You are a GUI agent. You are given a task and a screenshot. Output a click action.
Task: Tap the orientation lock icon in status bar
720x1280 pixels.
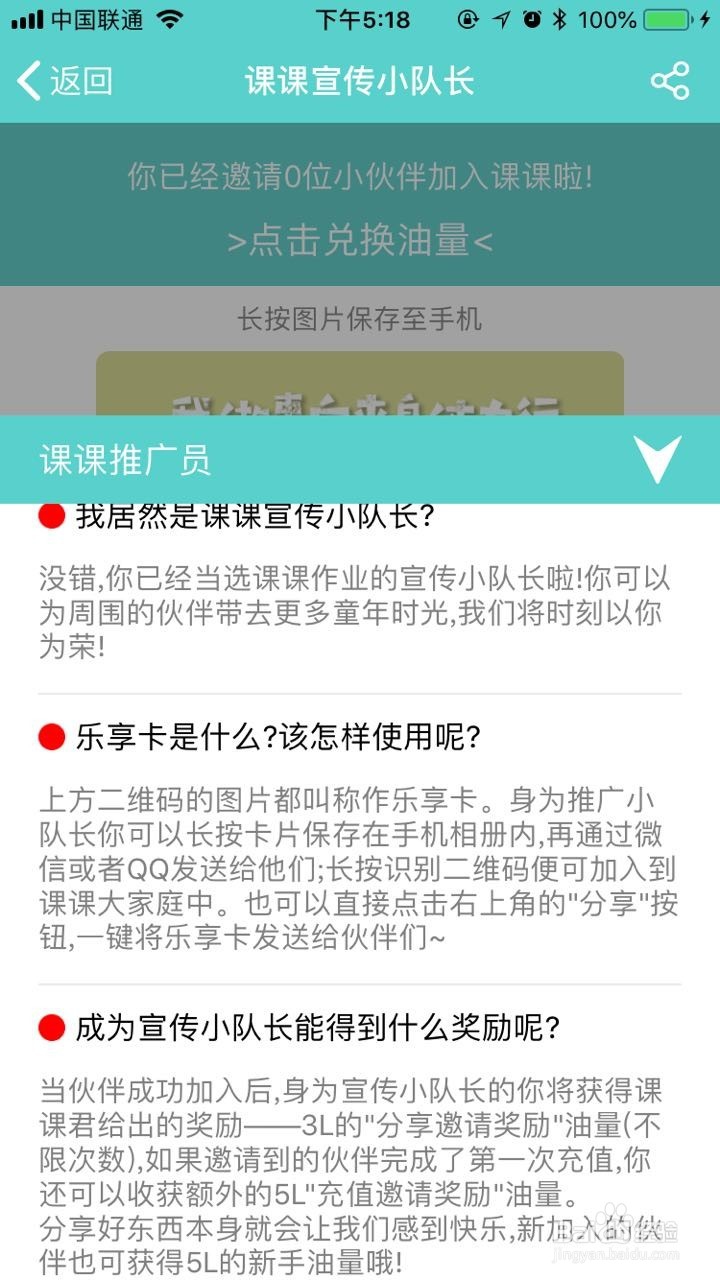coord(468,17)
